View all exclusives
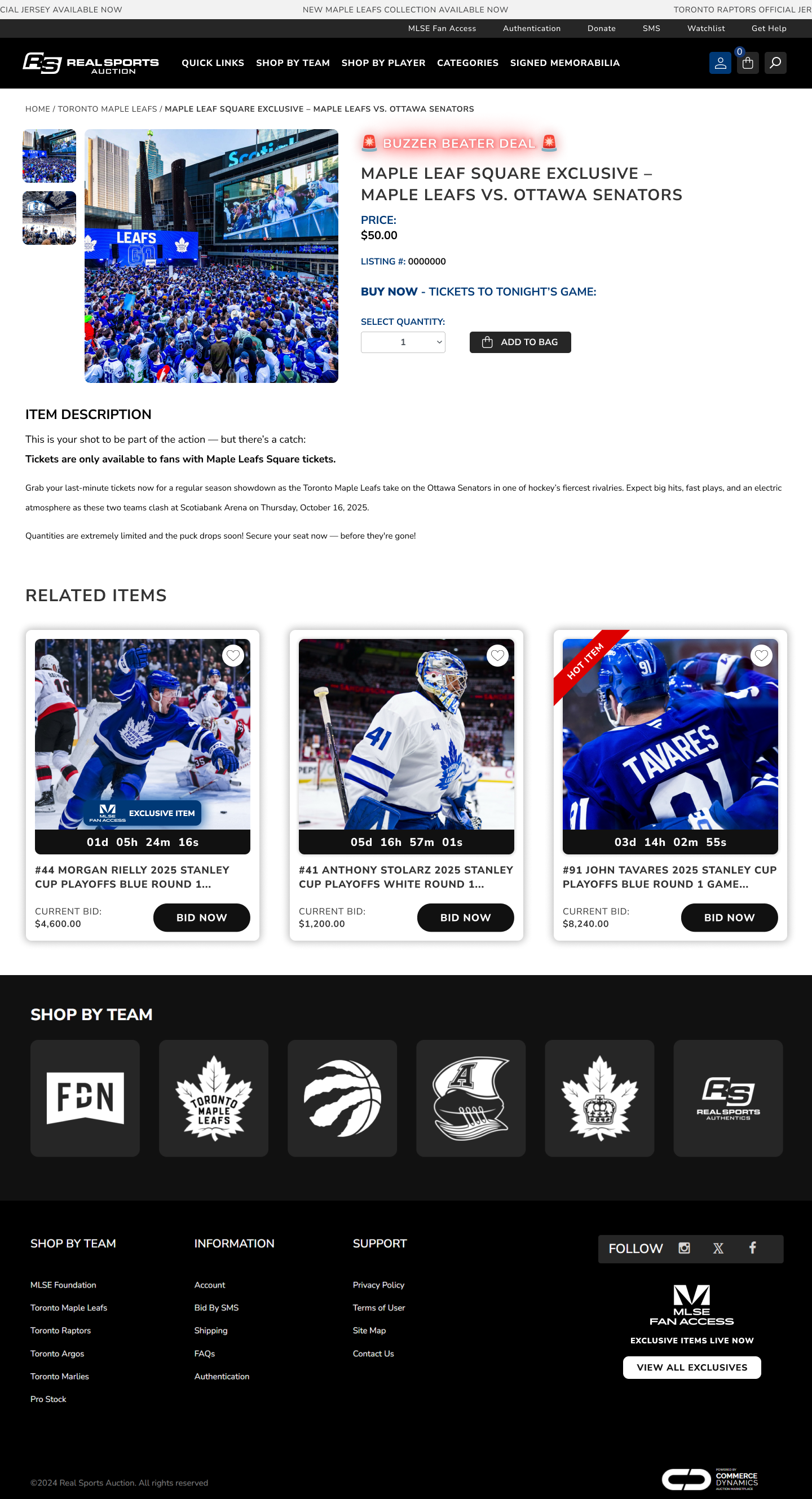This screenshot has width=812, height=1499. click(x=691, y=1367)
